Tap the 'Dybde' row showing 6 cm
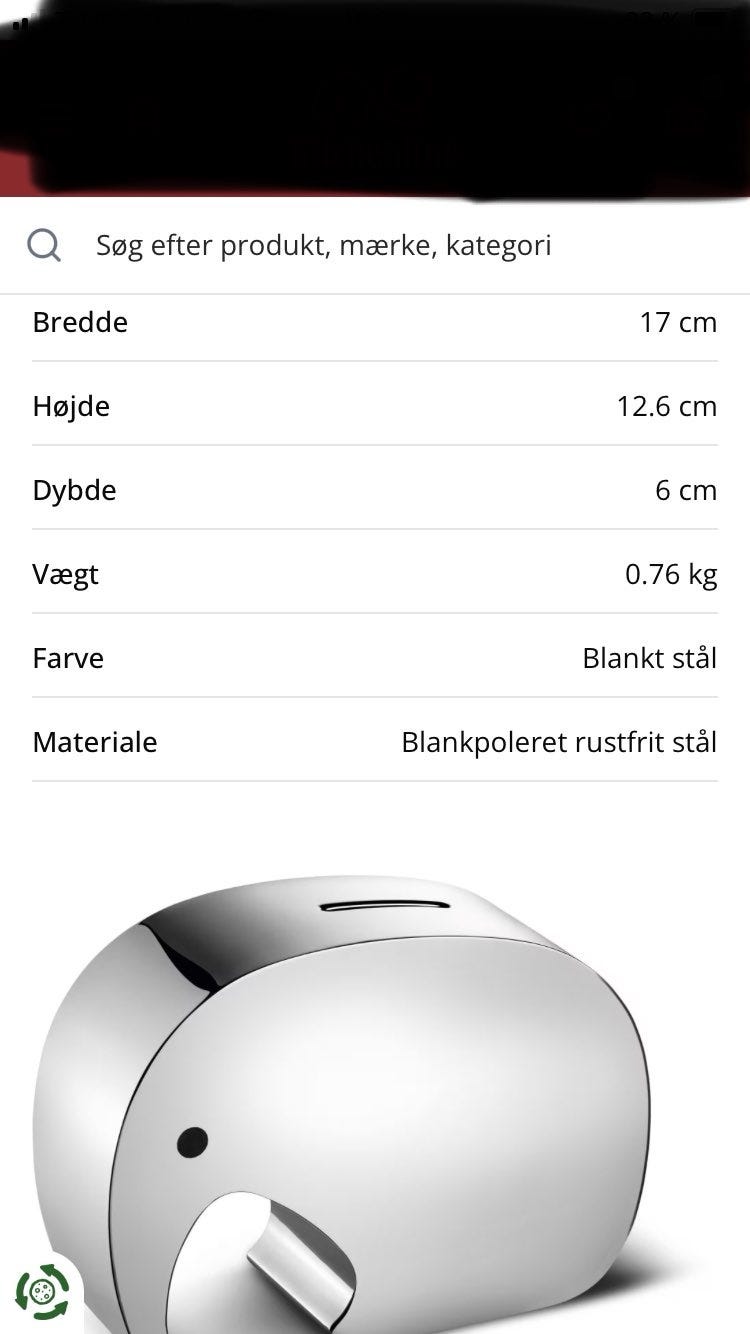Viewport: 750px width, 1334px height. [375, 490]
